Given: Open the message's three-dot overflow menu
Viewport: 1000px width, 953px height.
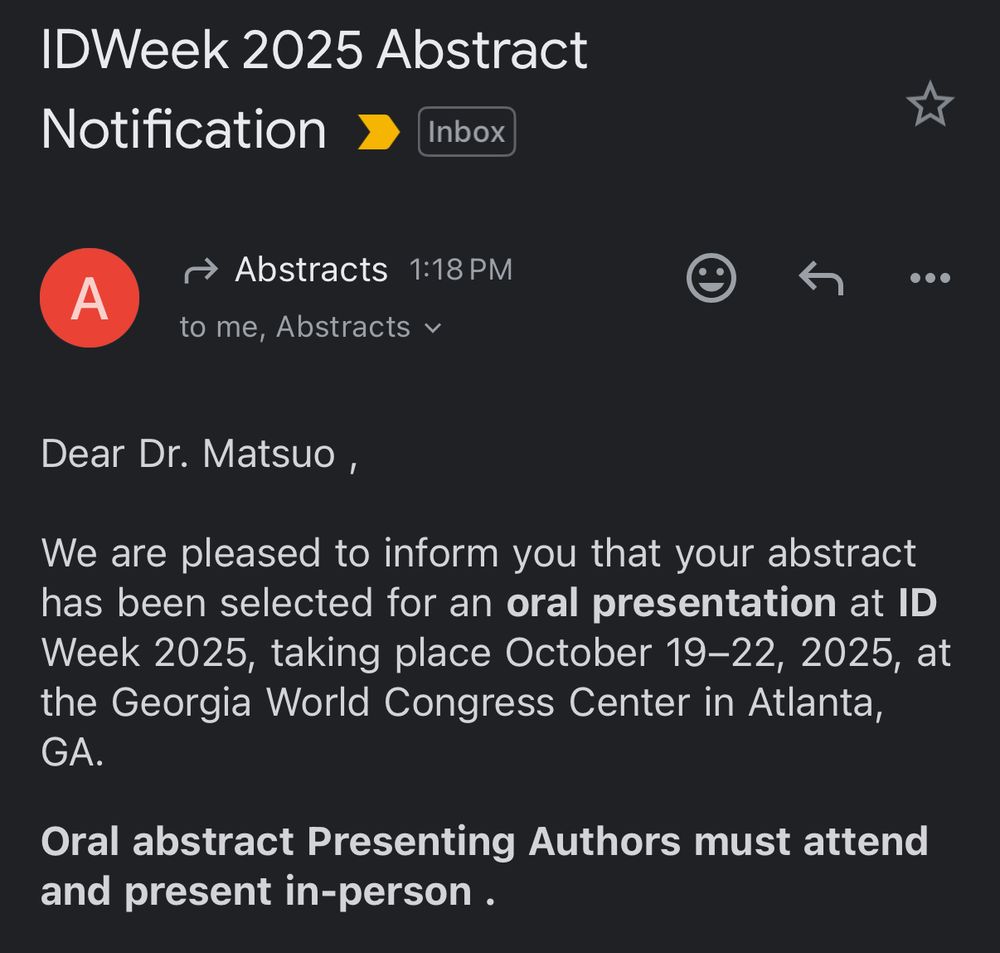Looking at the screenshot, I should point(930,277).
